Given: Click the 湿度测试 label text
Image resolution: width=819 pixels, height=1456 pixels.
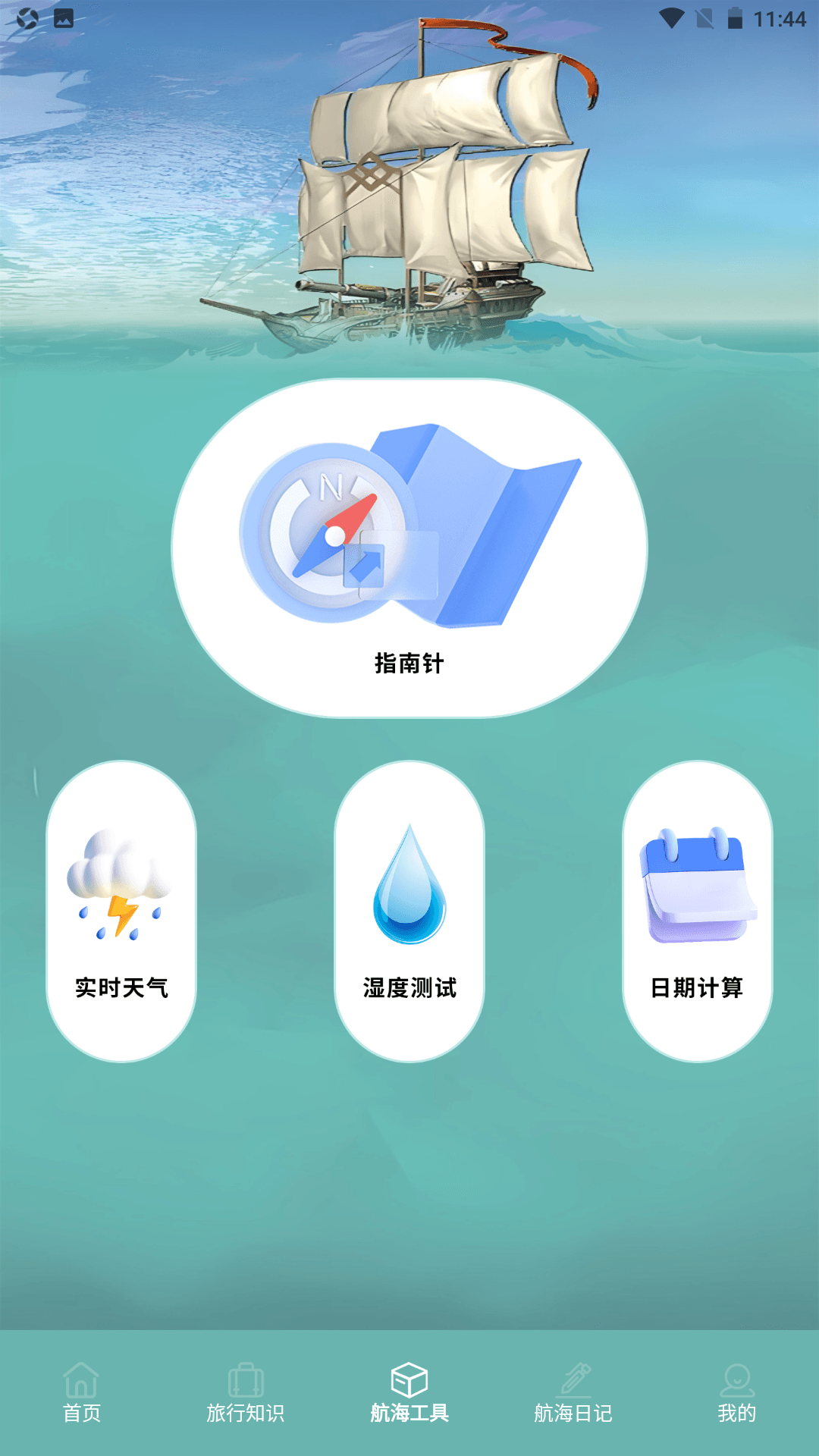Looking at the screenshot, I should [x=408, y=988].
